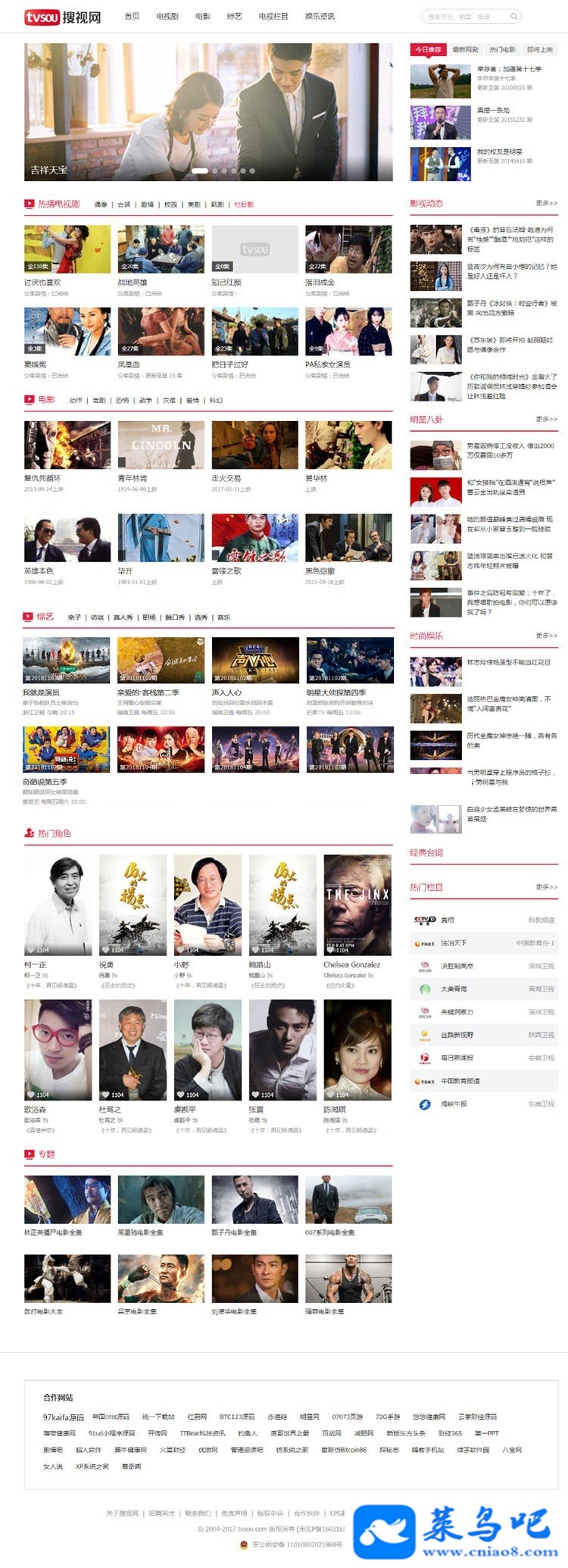Viewport: 568px width, 1568px height.
Task: View more 影视动态 news
Action: click(546, 204)
